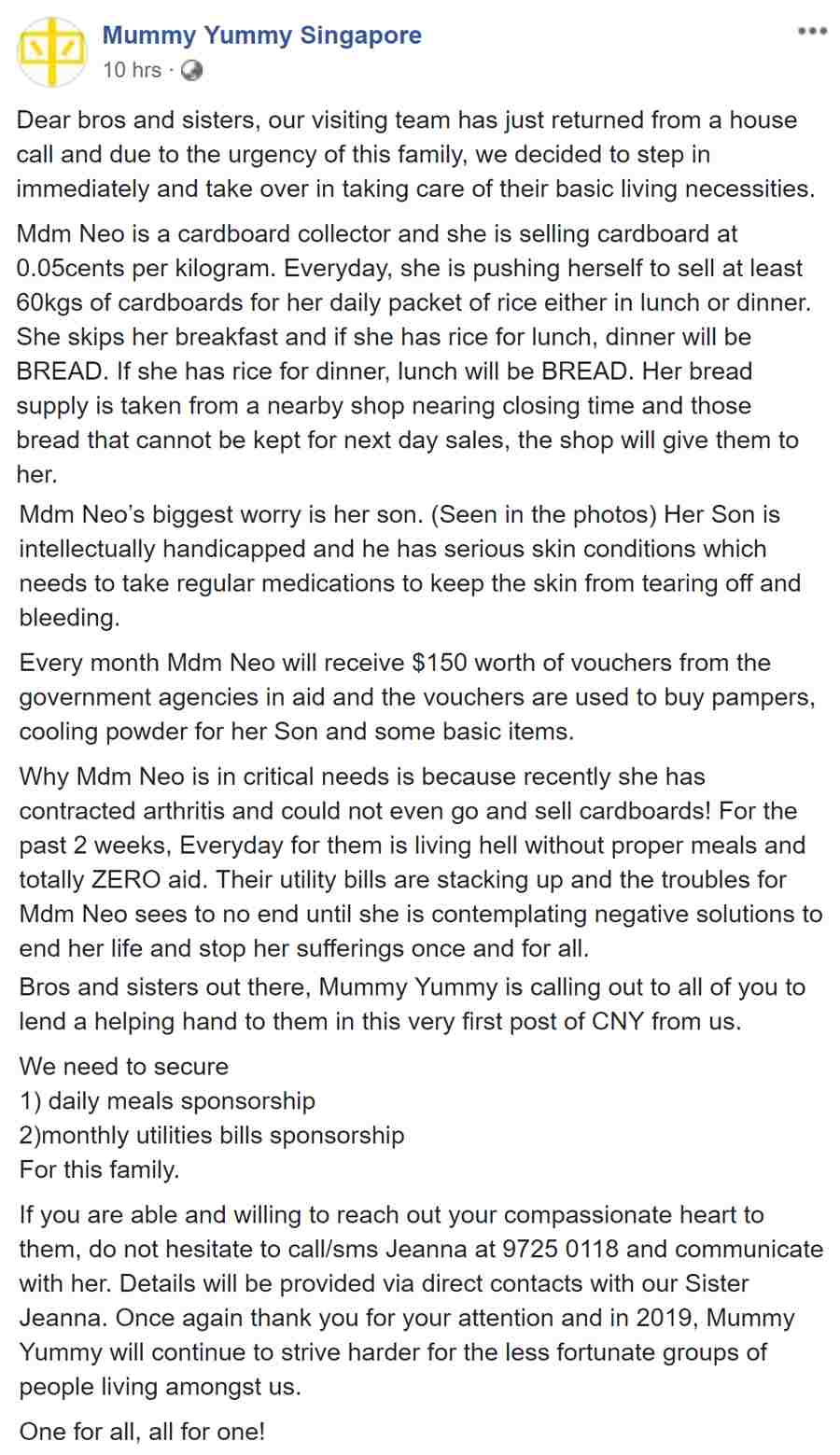Open Mummy Yummy Singapore page name link
Screen dimensions: 840x1455
[x=261, y=35]
